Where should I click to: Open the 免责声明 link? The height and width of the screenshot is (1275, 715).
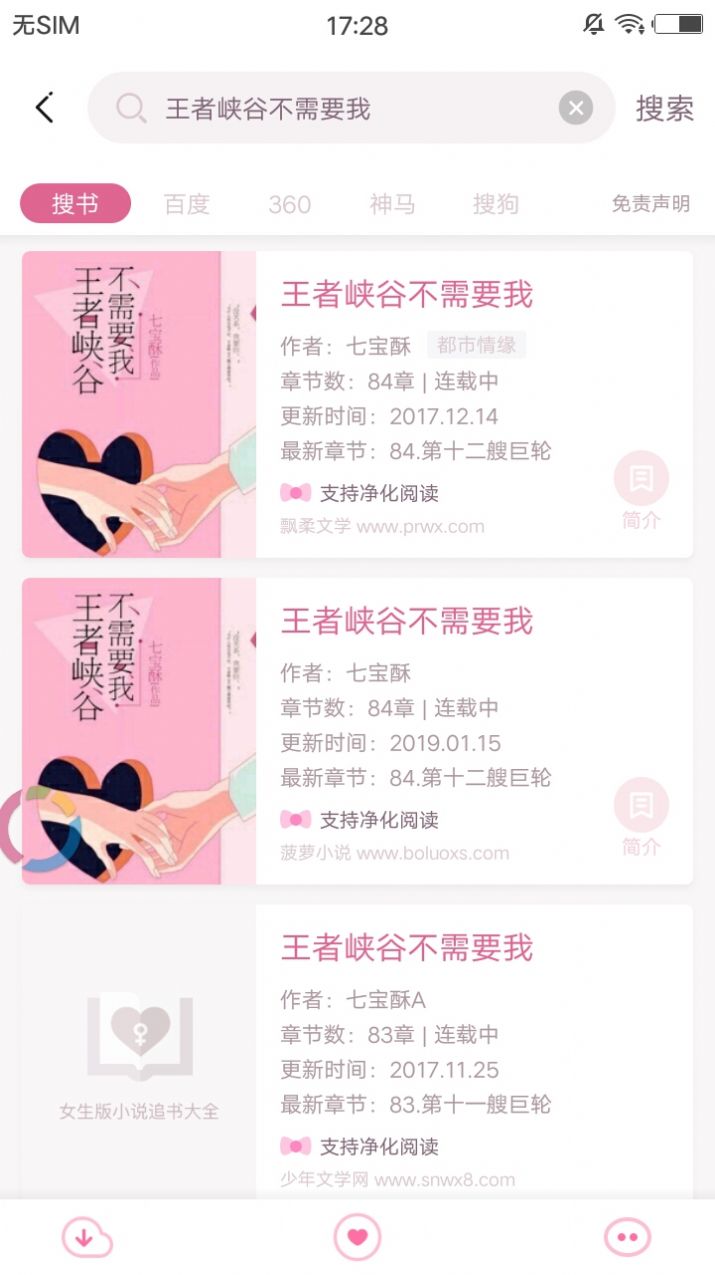click(651, 204)
